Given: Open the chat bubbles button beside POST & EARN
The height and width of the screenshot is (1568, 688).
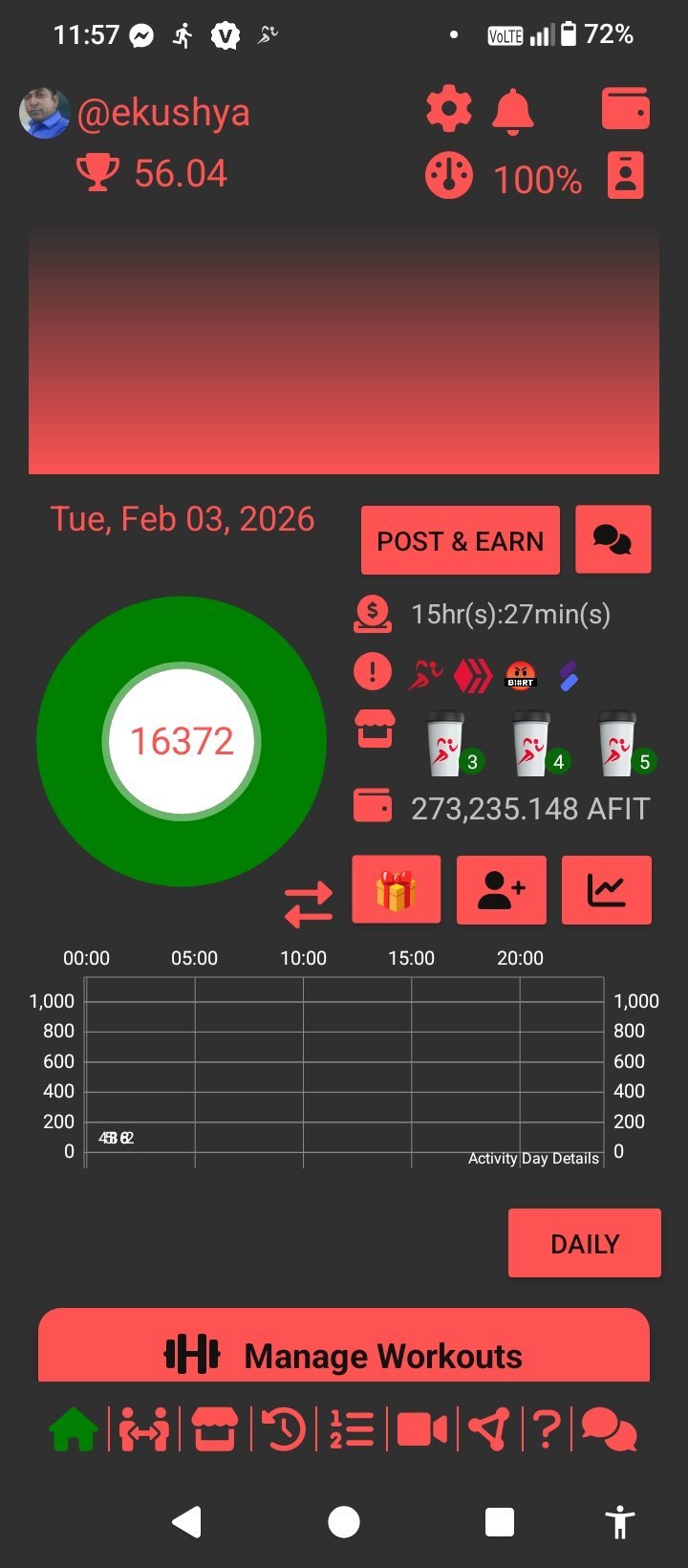Looking at the screenshot, I should point(613,540).
